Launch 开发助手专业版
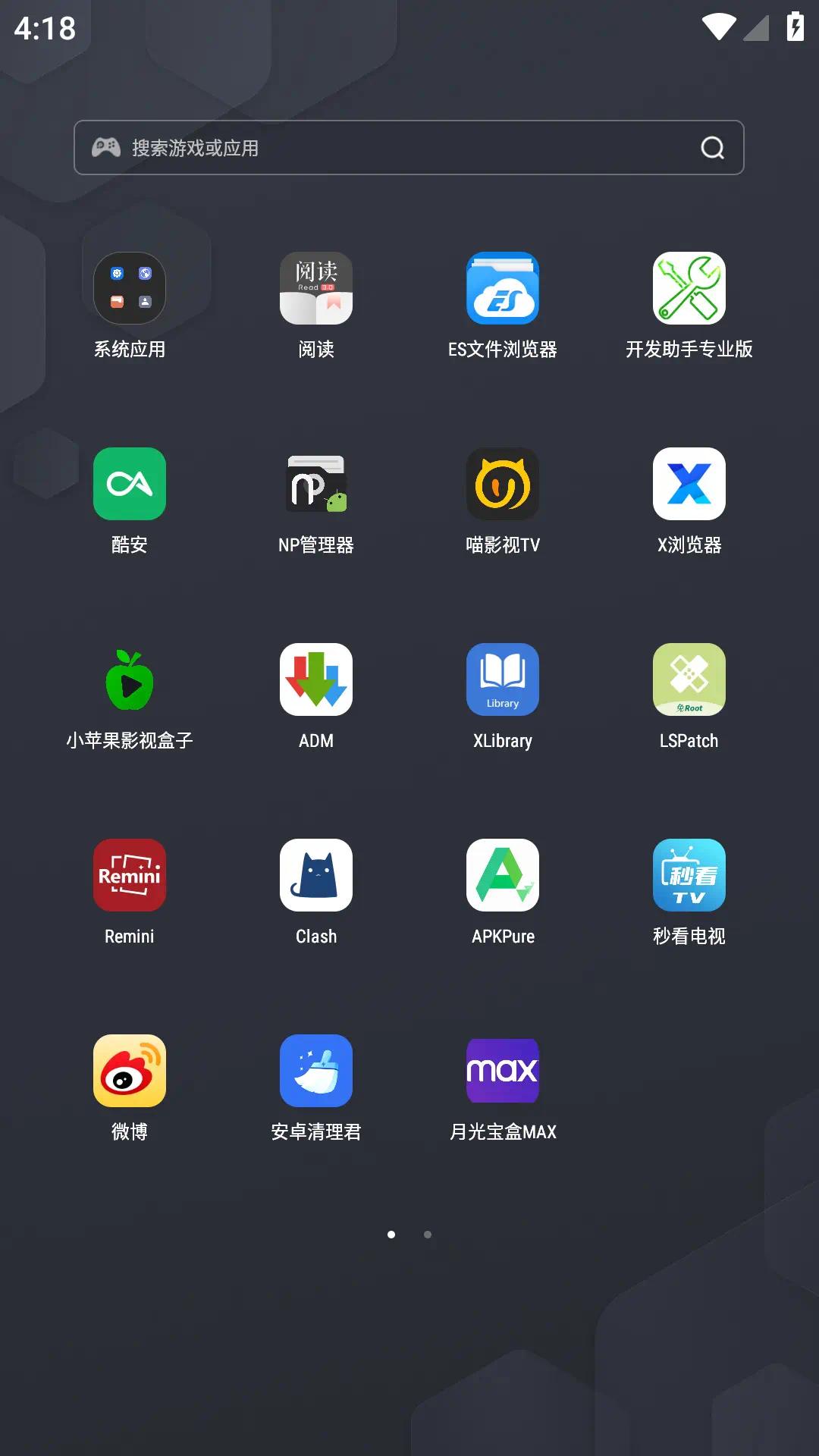 point(689,288)
